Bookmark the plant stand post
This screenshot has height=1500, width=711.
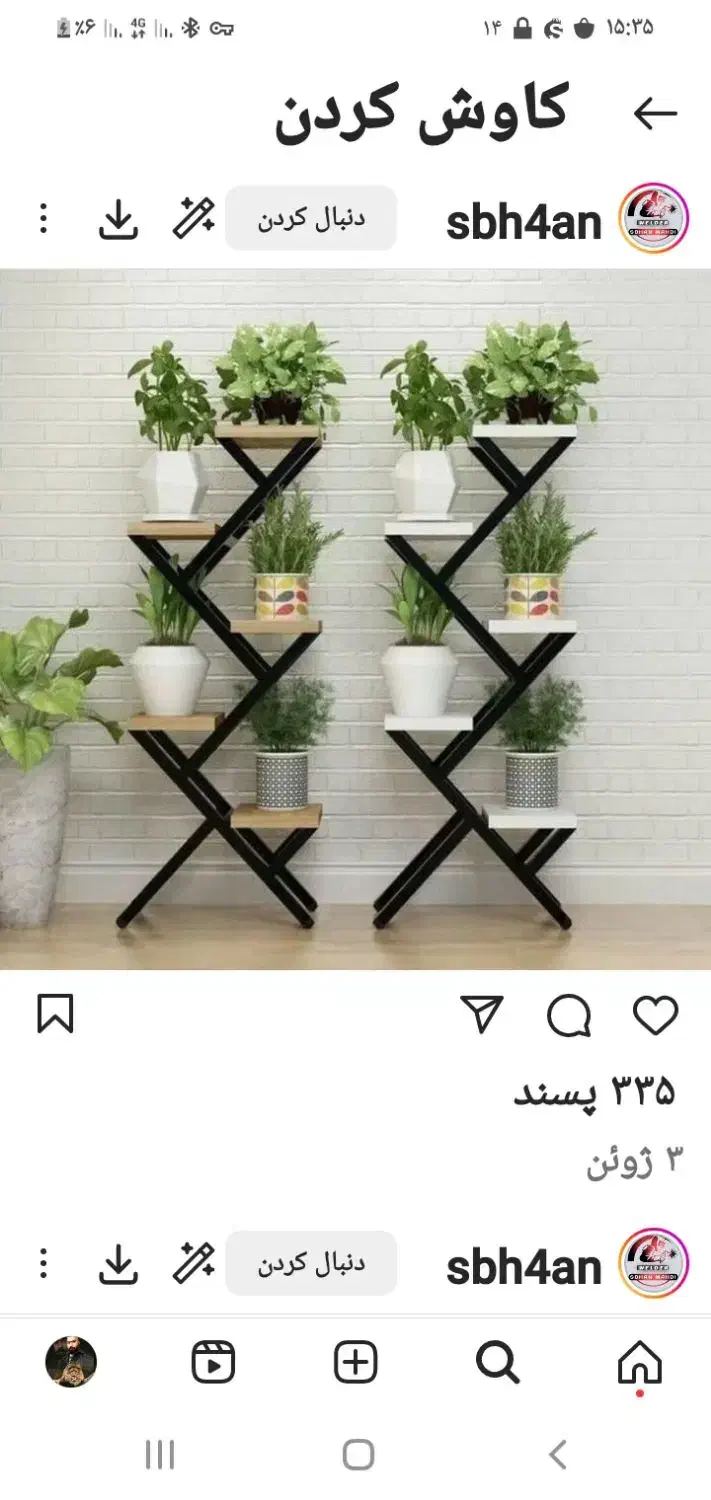tap(55, 1014)
